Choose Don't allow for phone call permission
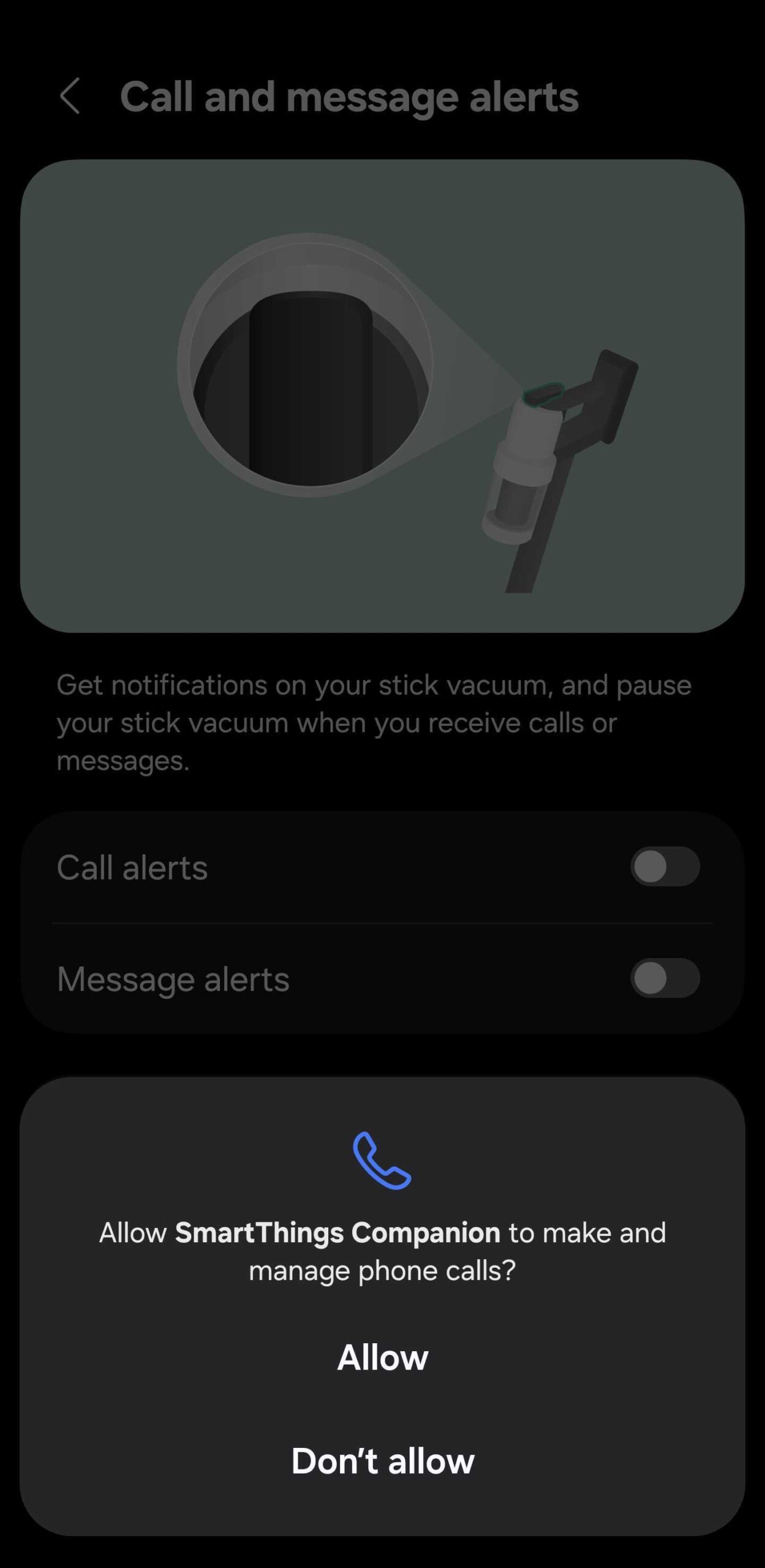 click(382, 1460)
